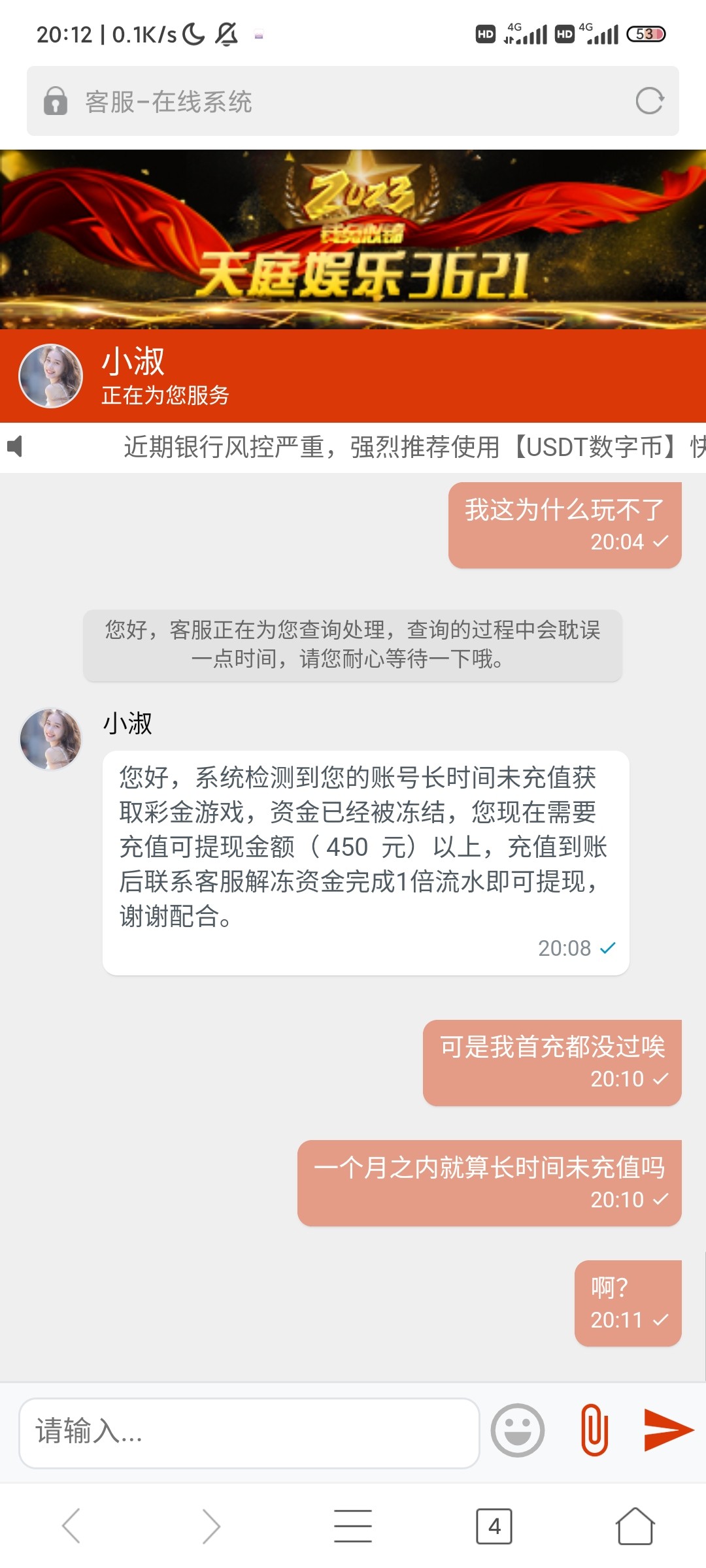Image resolution: width=706 pixels, height=1568 pixels.
Task: Tap the scrolling announcement banner text
Action: tap(392, 448)
